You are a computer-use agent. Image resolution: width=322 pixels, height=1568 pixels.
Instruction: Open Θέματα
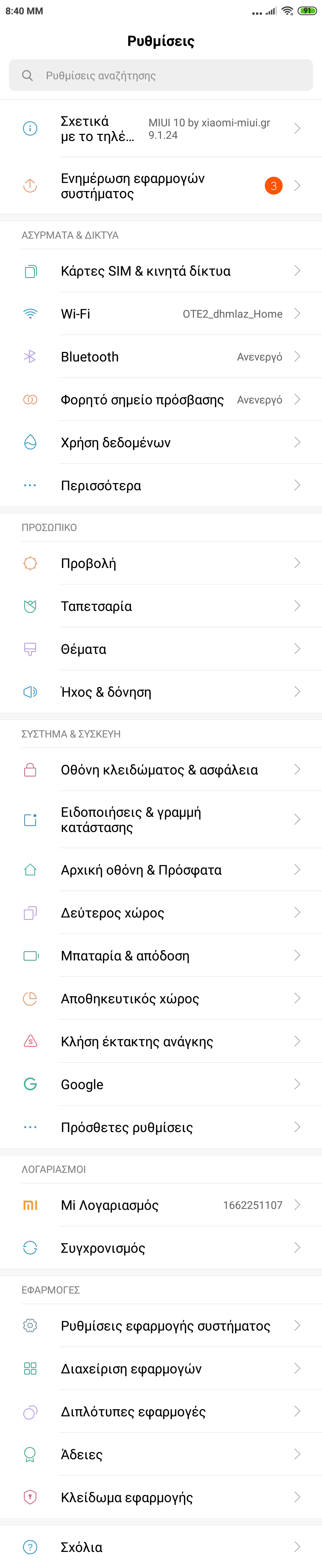click(x=161, y=649)
